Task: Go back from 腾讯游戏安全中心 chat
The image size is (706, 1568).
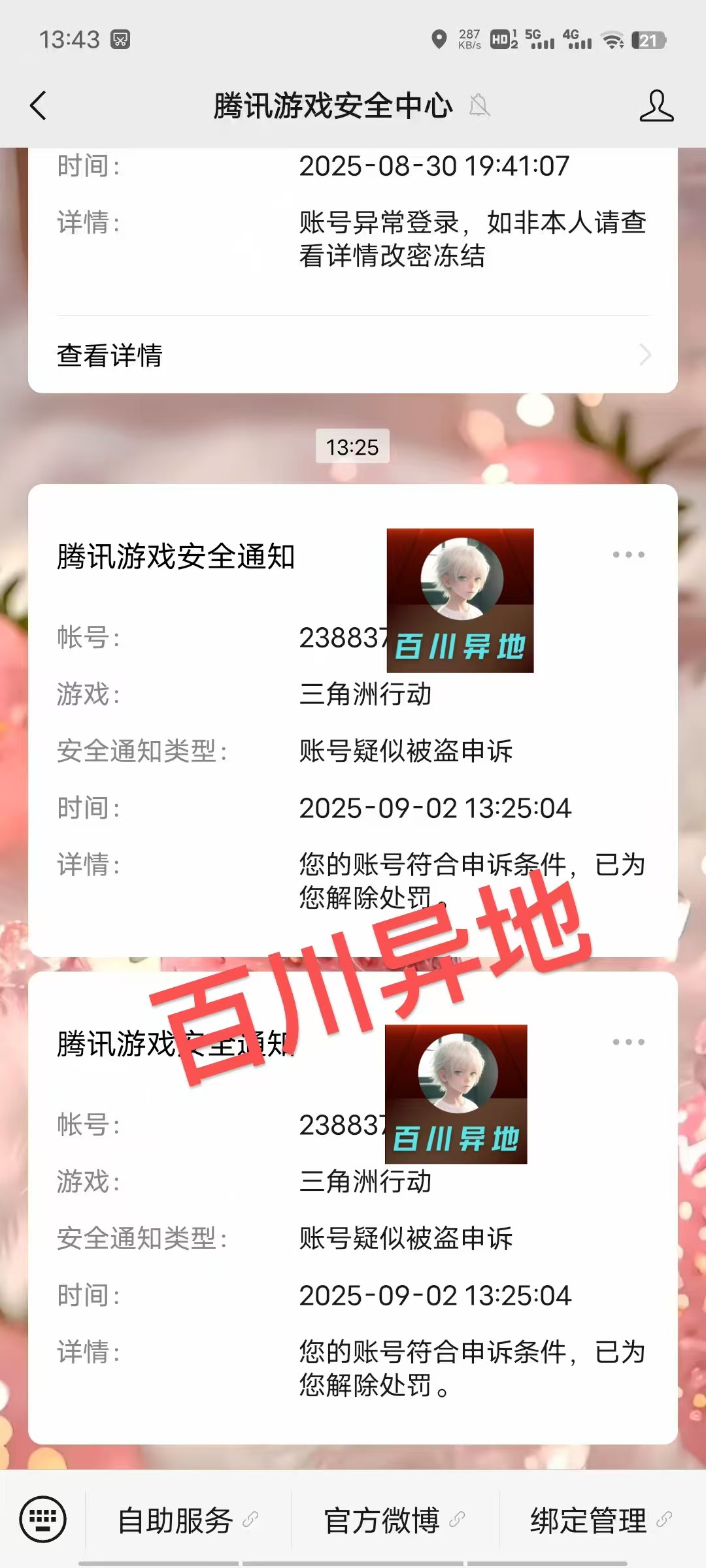Action: coord(38,106)
